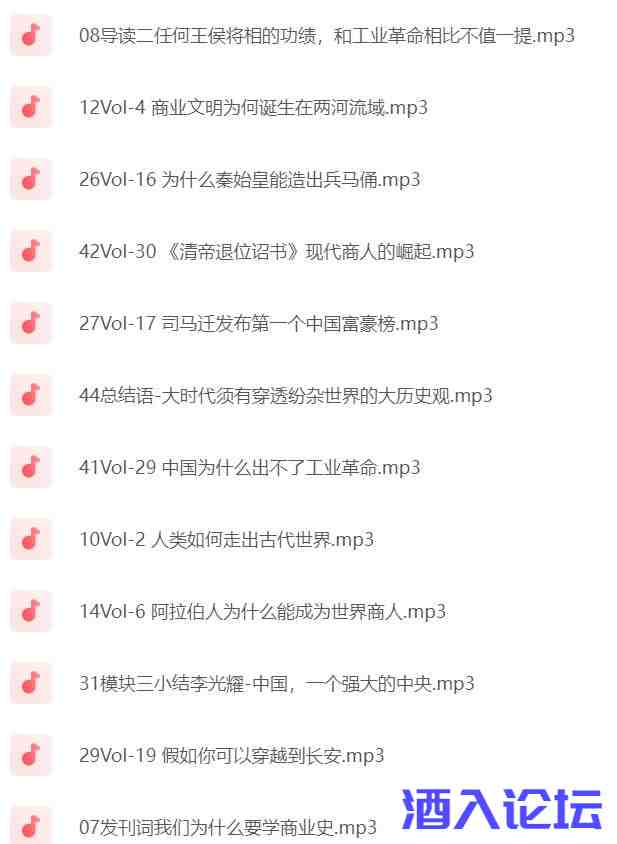The image size is (617, 844).
Task: Play 44总结语 大历史观 mp3
Action: coord(285,396)
